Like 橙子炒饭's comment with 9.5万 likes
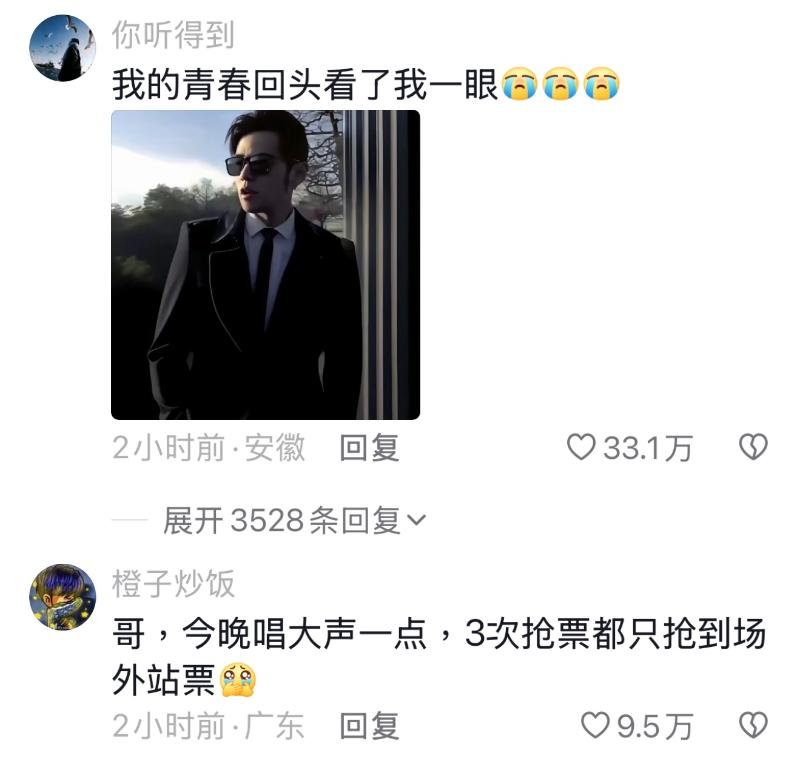 coord(596,726)
